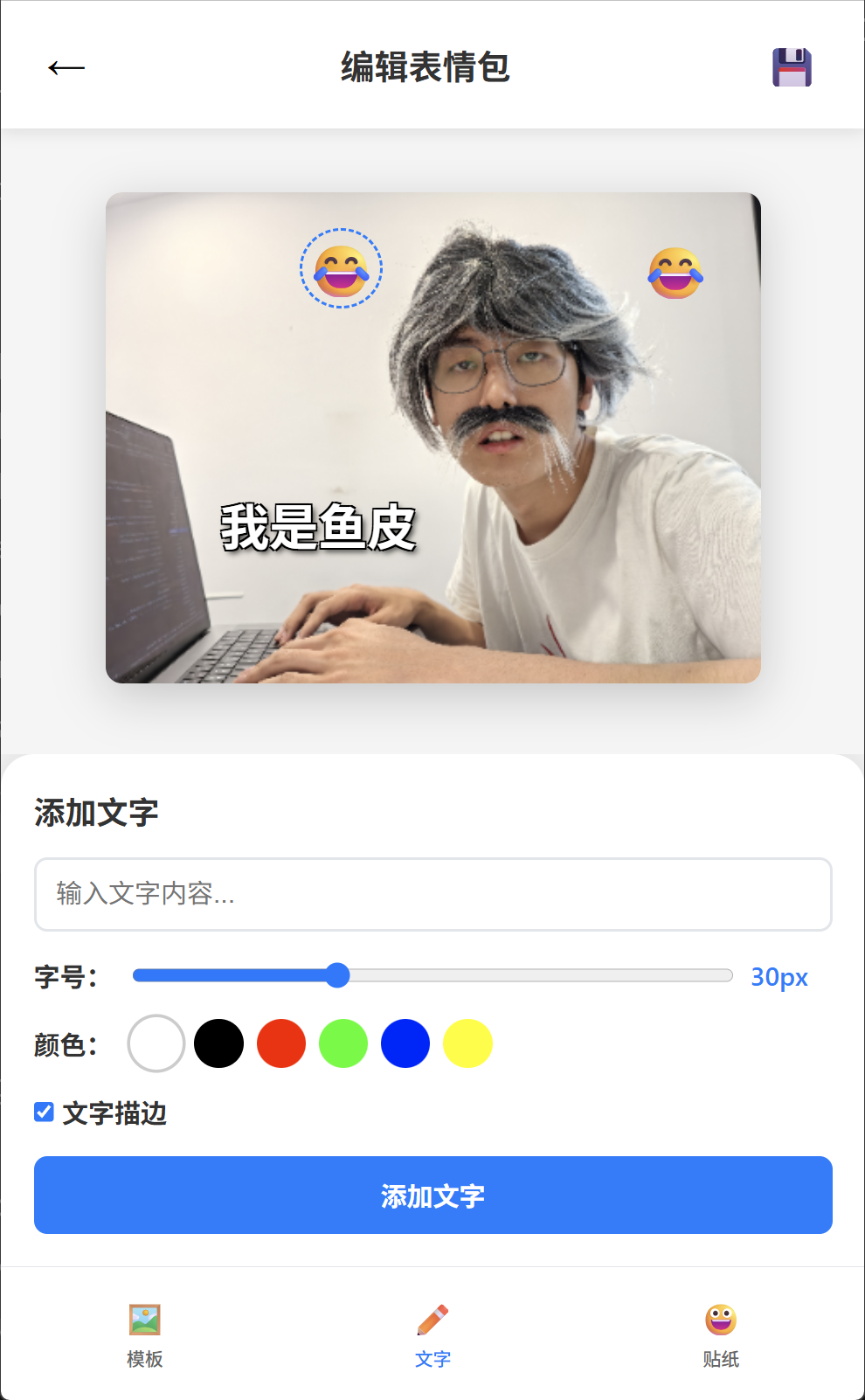This screenshot has width=865, height=1400.
Task: Tap the blue 添加文字 button
Action: tap(432, 1195)
